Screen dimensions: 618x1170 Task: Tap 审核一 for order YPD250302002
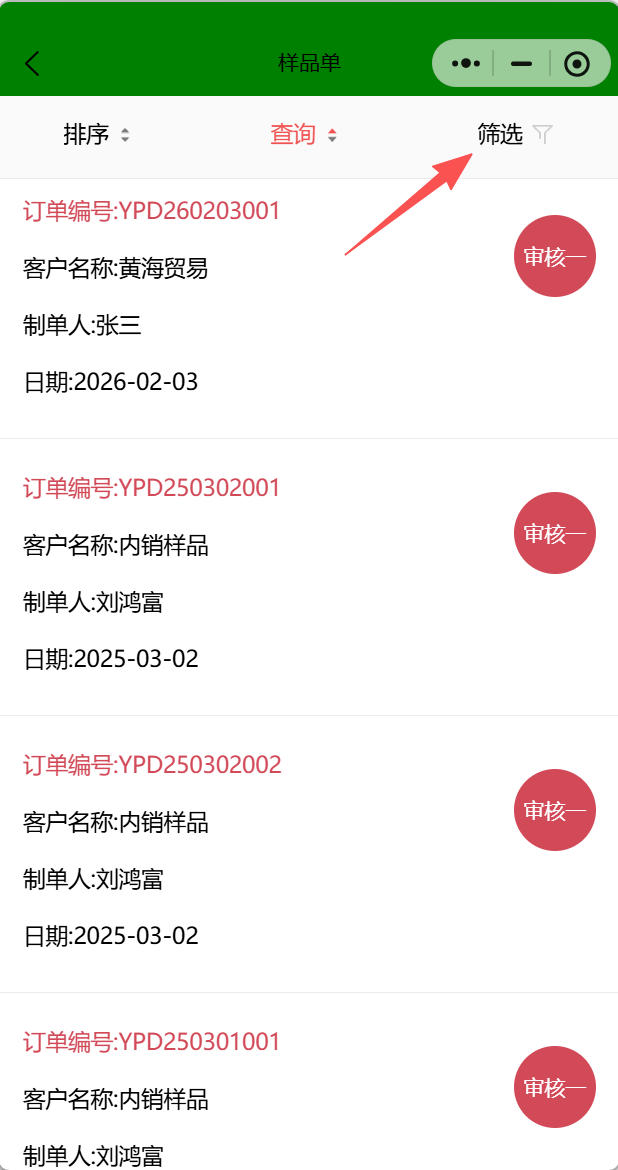click(555, 810)
